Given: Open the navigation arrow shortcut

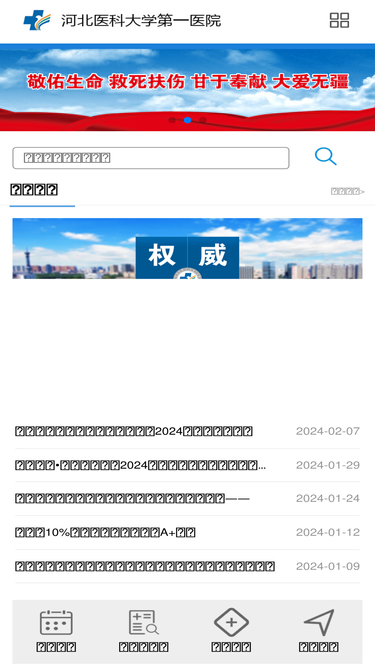Looking at the screenshot, I should [x=319, y=631].
